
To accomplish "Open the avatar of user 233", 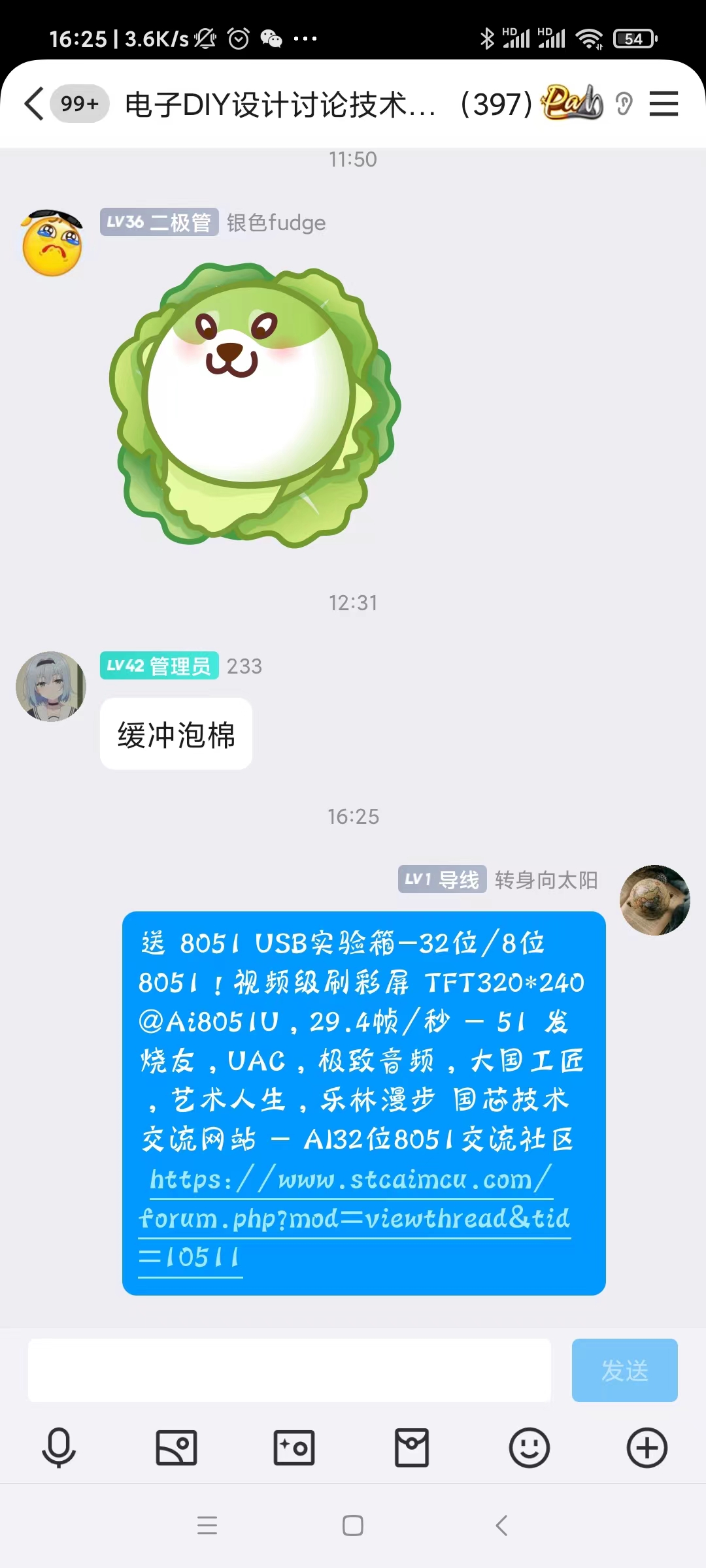I will pyautogui.click(x=51, y=686).
